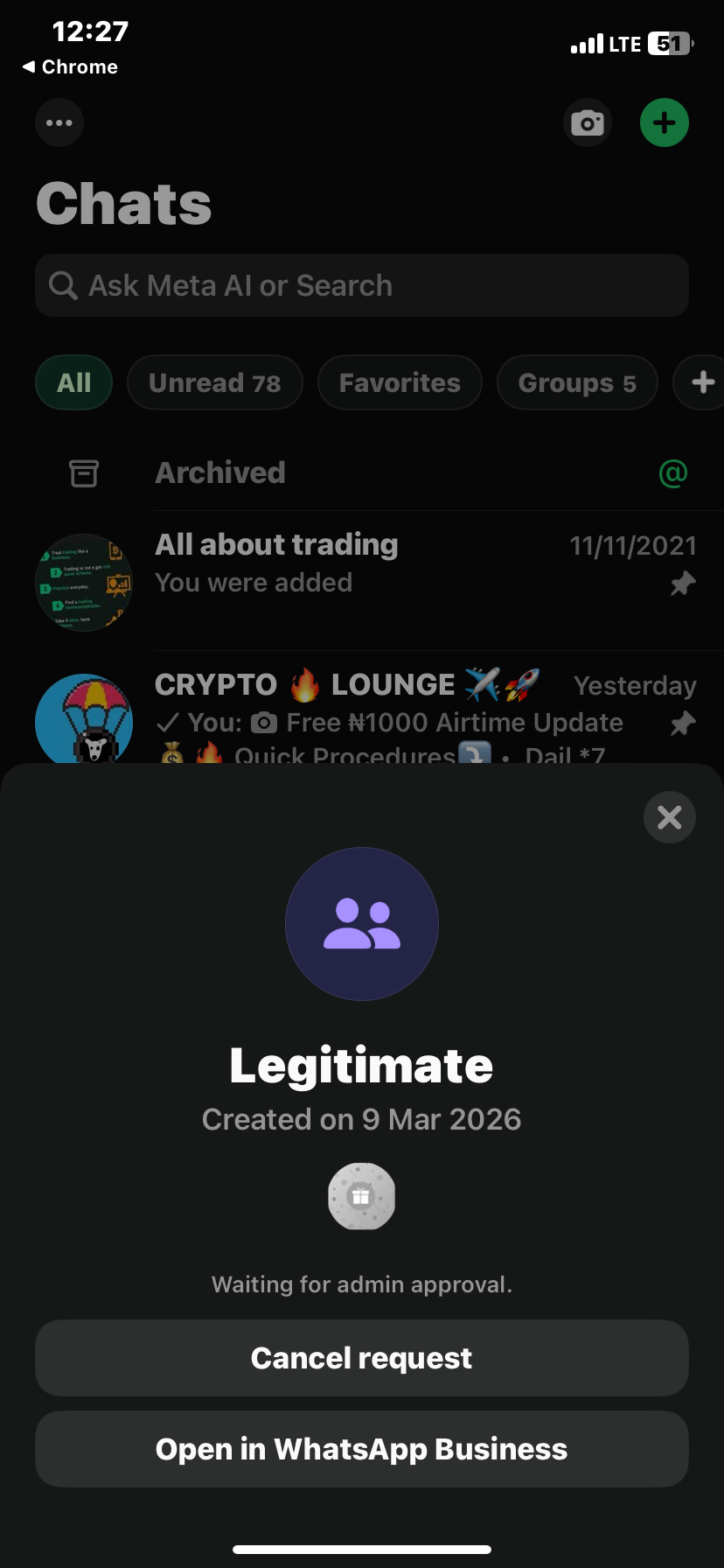Dismiss the Legitimate group sheet
Viewport: 724px width, 1568px height.
point(669,817)
